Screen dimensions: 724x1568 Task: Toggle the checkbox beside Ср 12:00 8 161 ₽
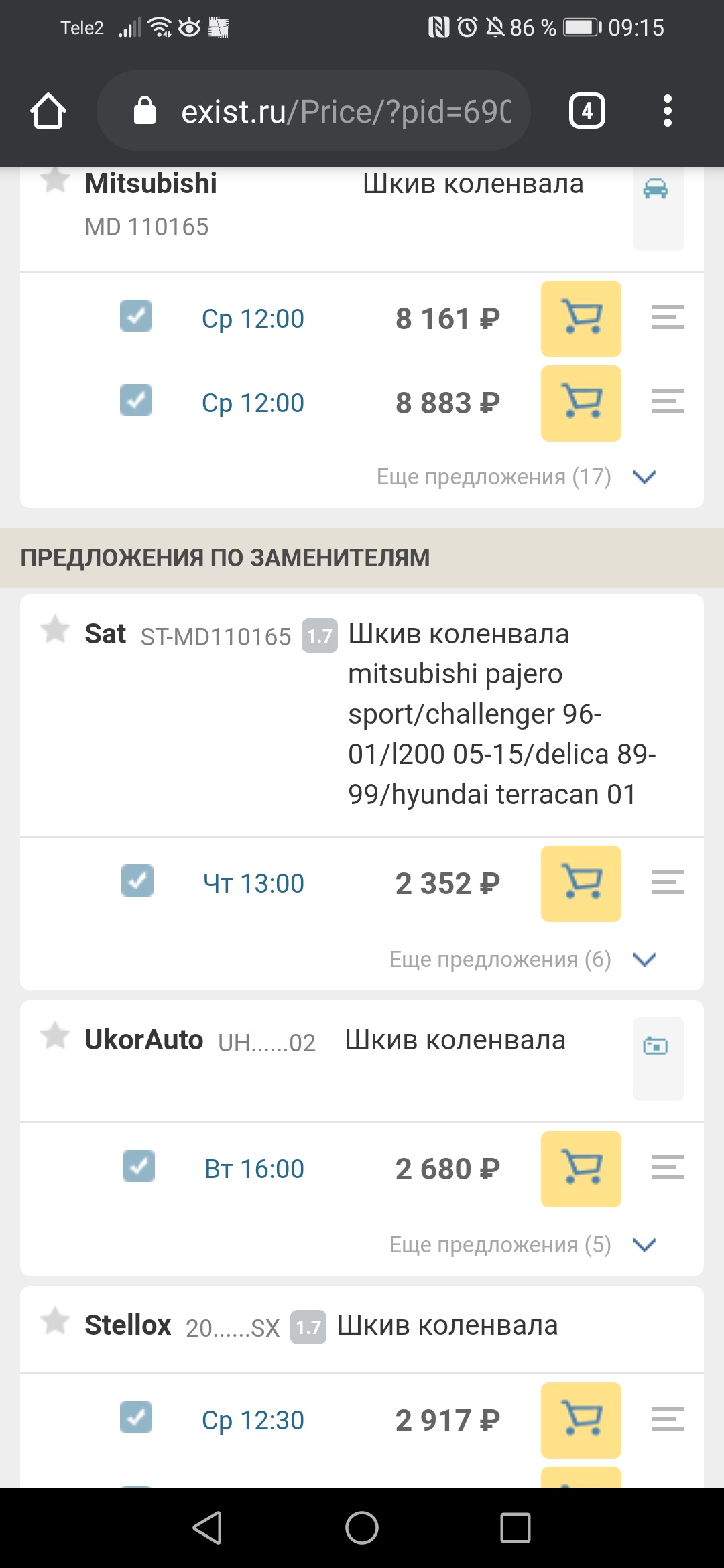coord(136,316)
